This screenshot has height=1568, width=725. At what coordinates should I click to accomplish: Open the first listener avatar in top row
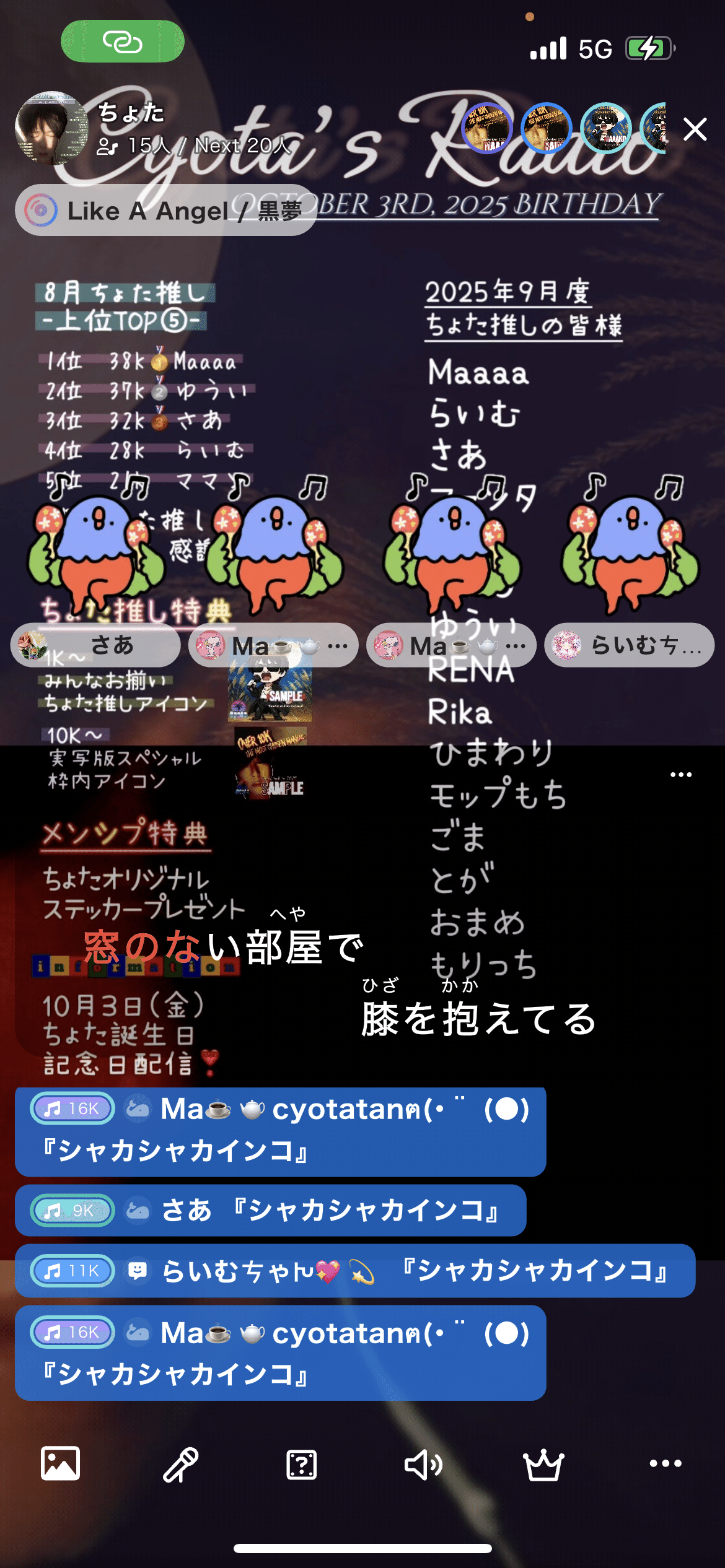[x=487, y=128]
